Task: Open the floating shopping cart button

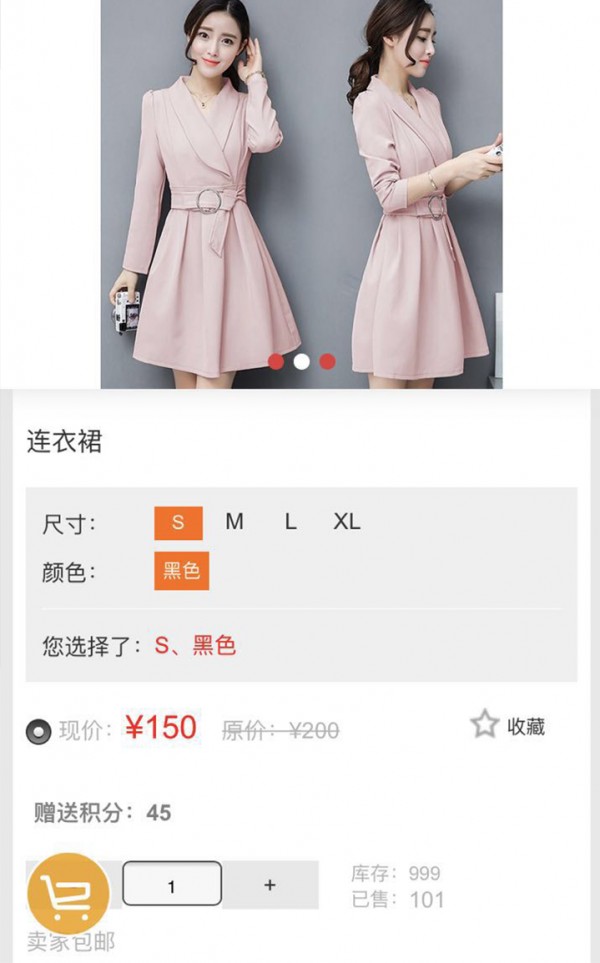Action: [x=67, y=892]
